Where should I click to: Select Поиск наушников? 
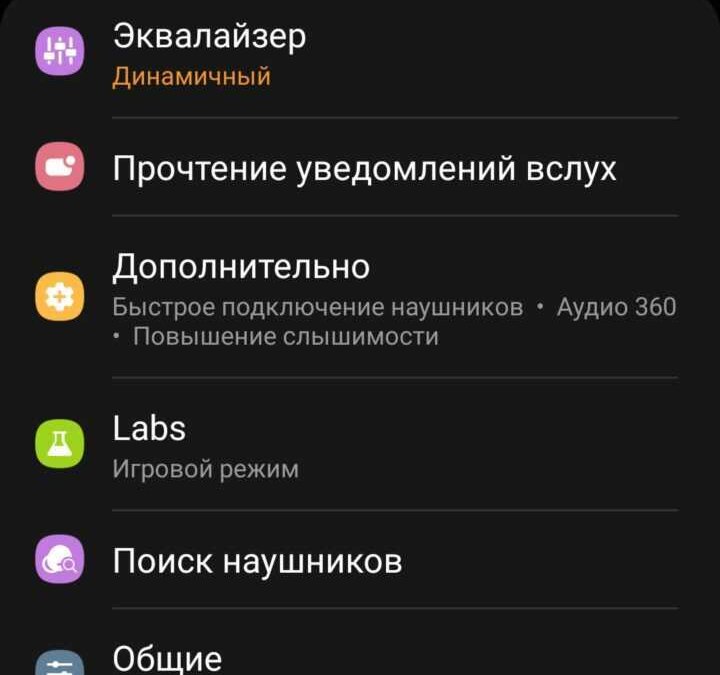(x=360, y=561)
